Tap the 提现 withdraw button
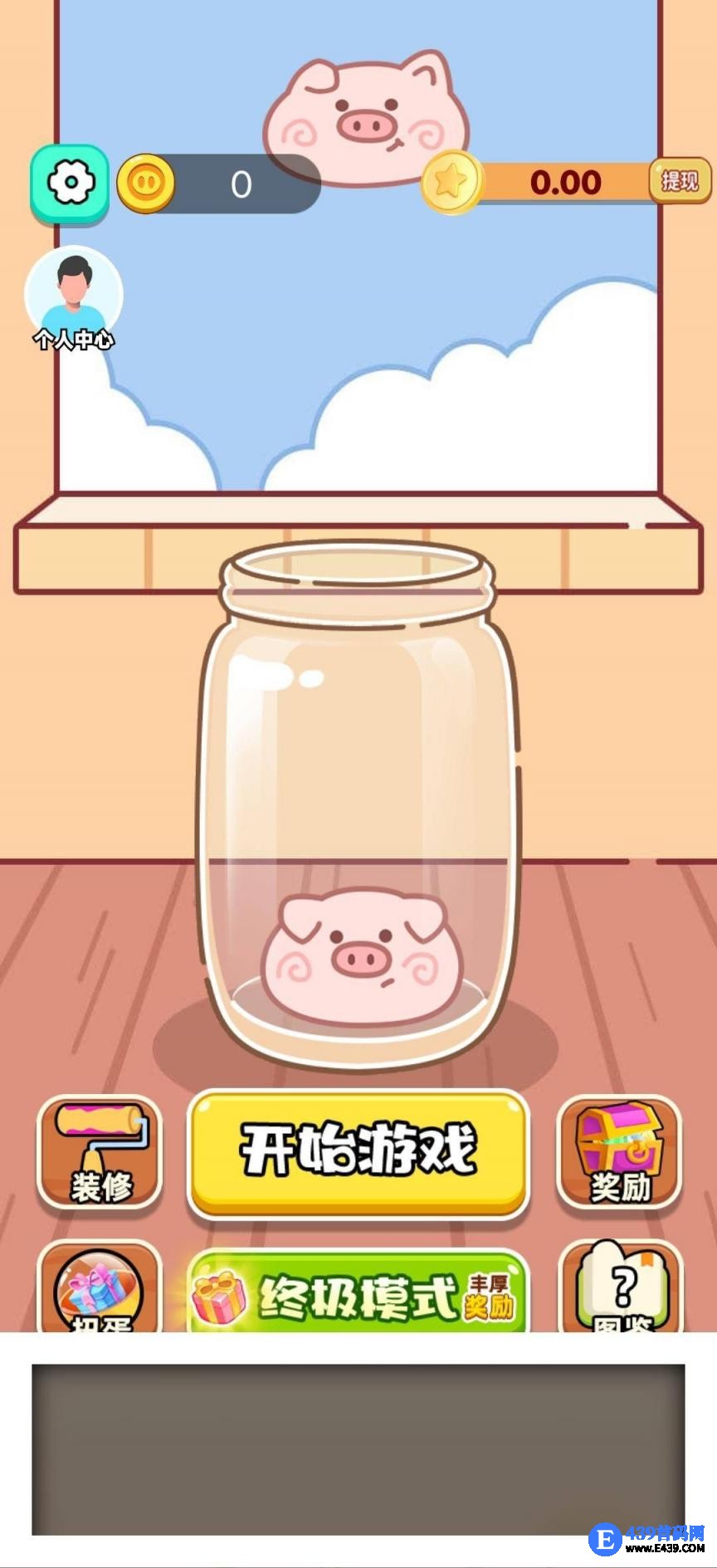This screenshot has height=1568, width=717. click(x=680, y=180)
